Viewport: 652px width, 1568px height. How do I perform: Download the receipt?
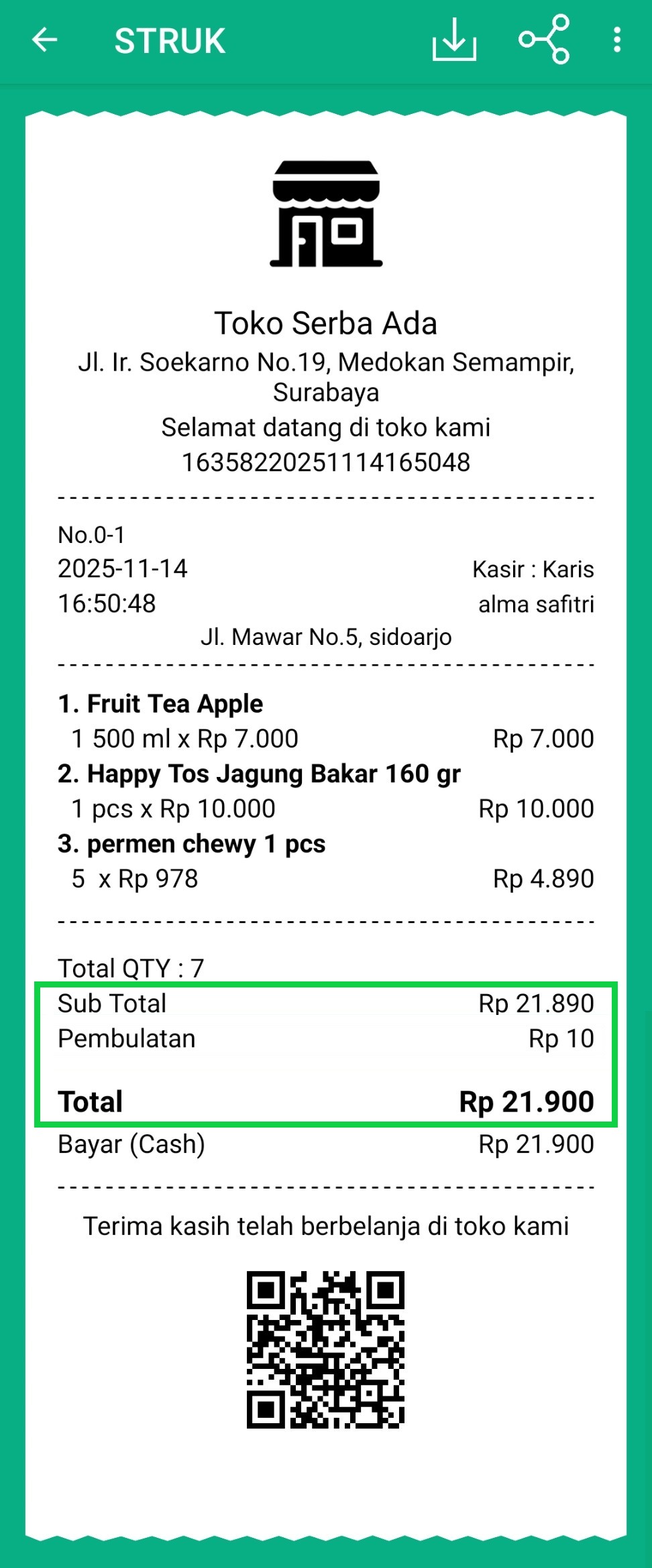[454, 40]
